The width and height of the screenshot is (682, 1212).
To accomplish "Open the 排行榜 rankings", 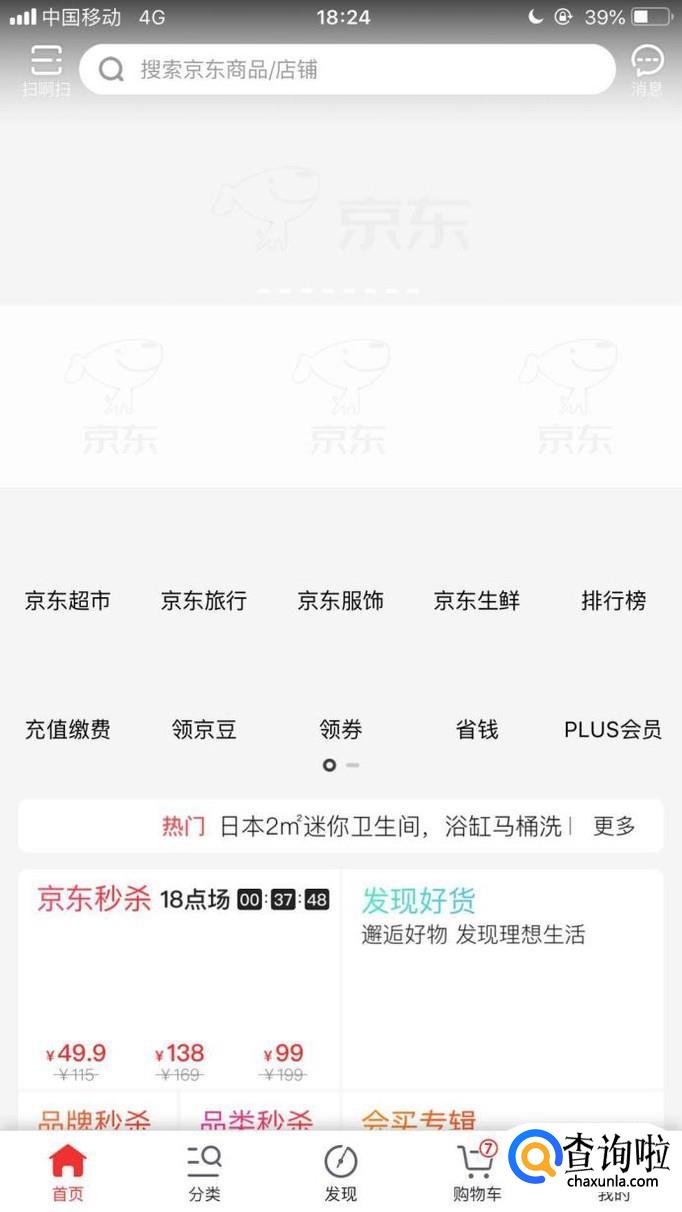I will coord(613,600).
